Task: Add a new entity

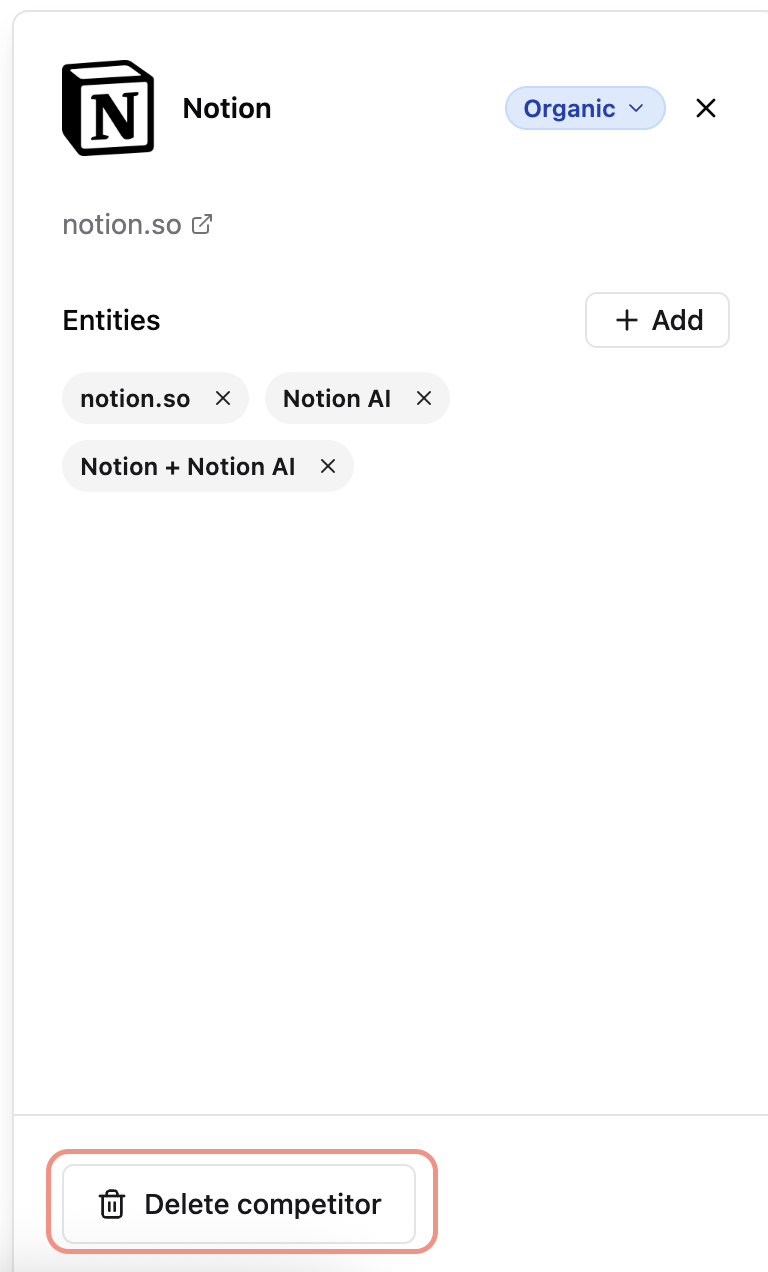Action: point(657,320)
